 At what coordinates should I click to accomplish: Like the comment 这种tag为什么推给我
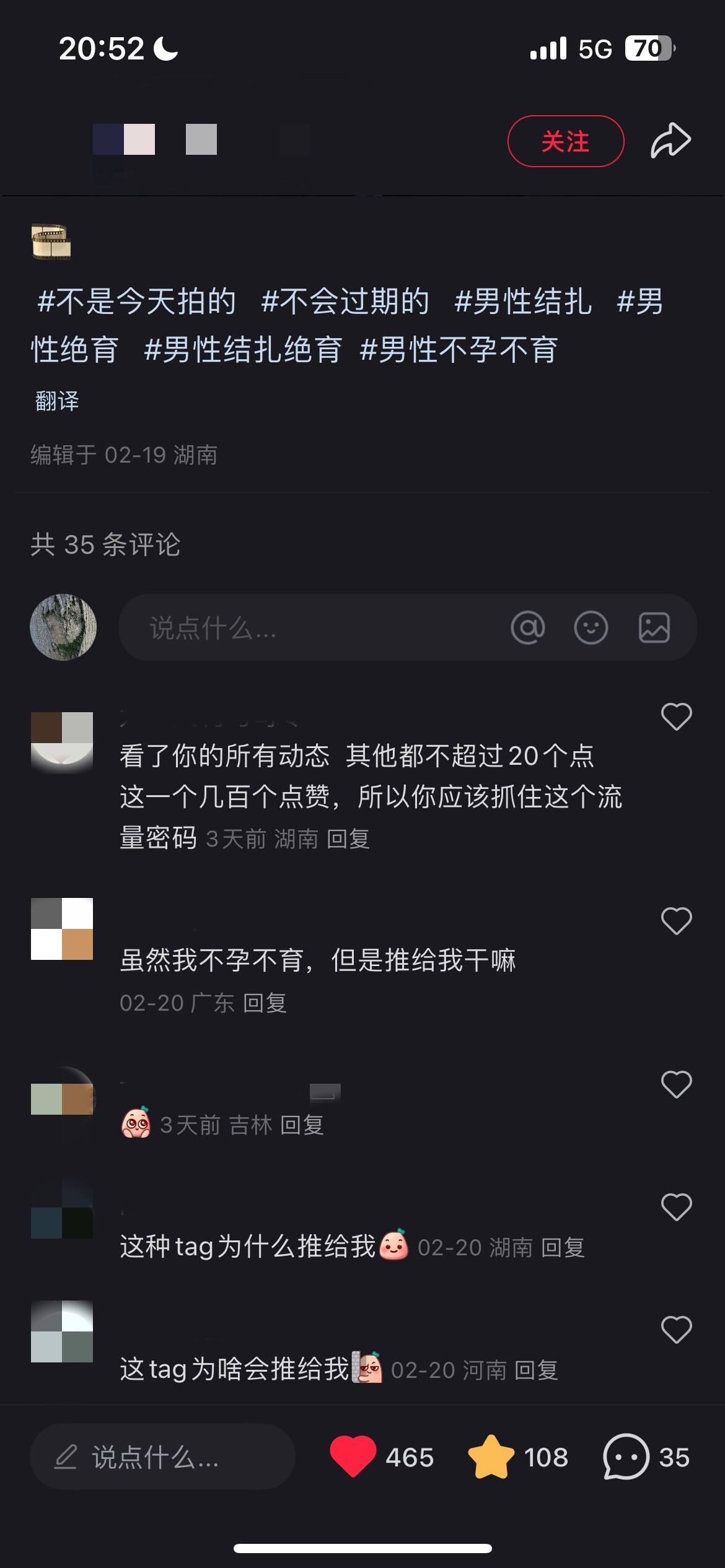pyautogui.click(x=677, y=1207)
